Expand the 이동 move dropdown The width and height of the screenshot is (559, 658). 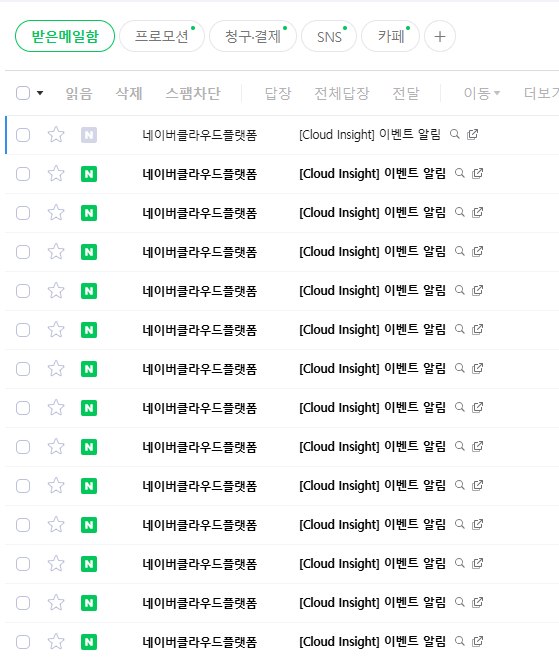(x=482, y=93)
